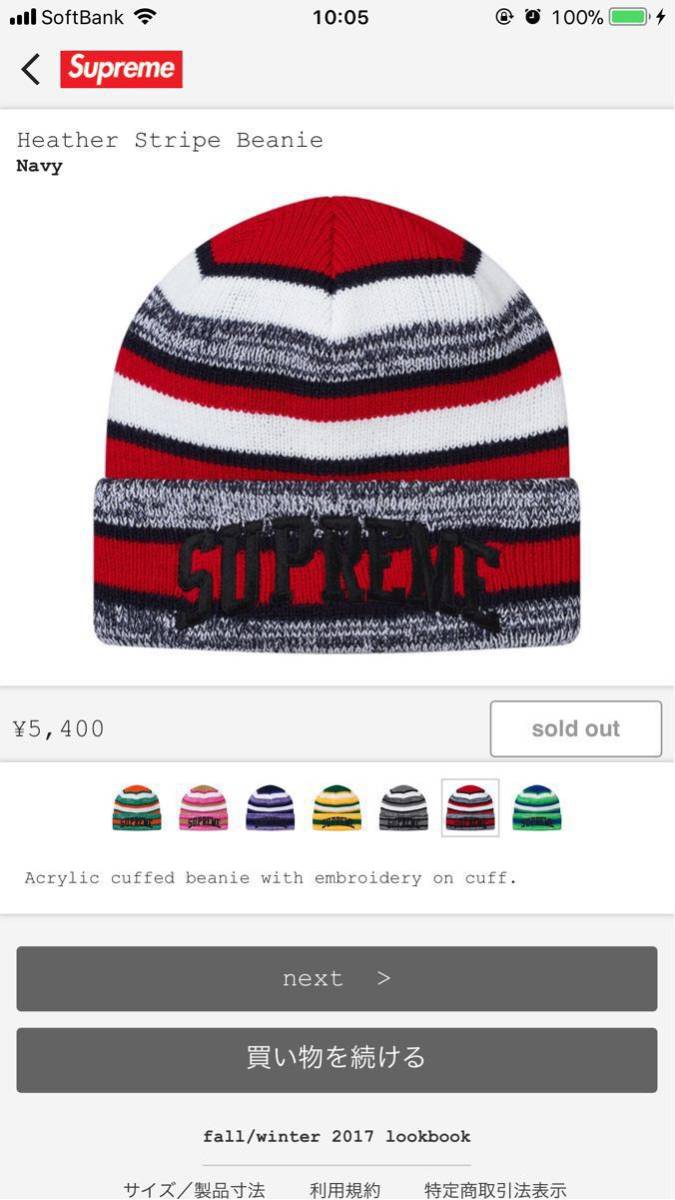This screenshot has height=1200, width=675.
Task: Open 特定商取引法表示 legal notice
Action: [x=495, y=1190]
